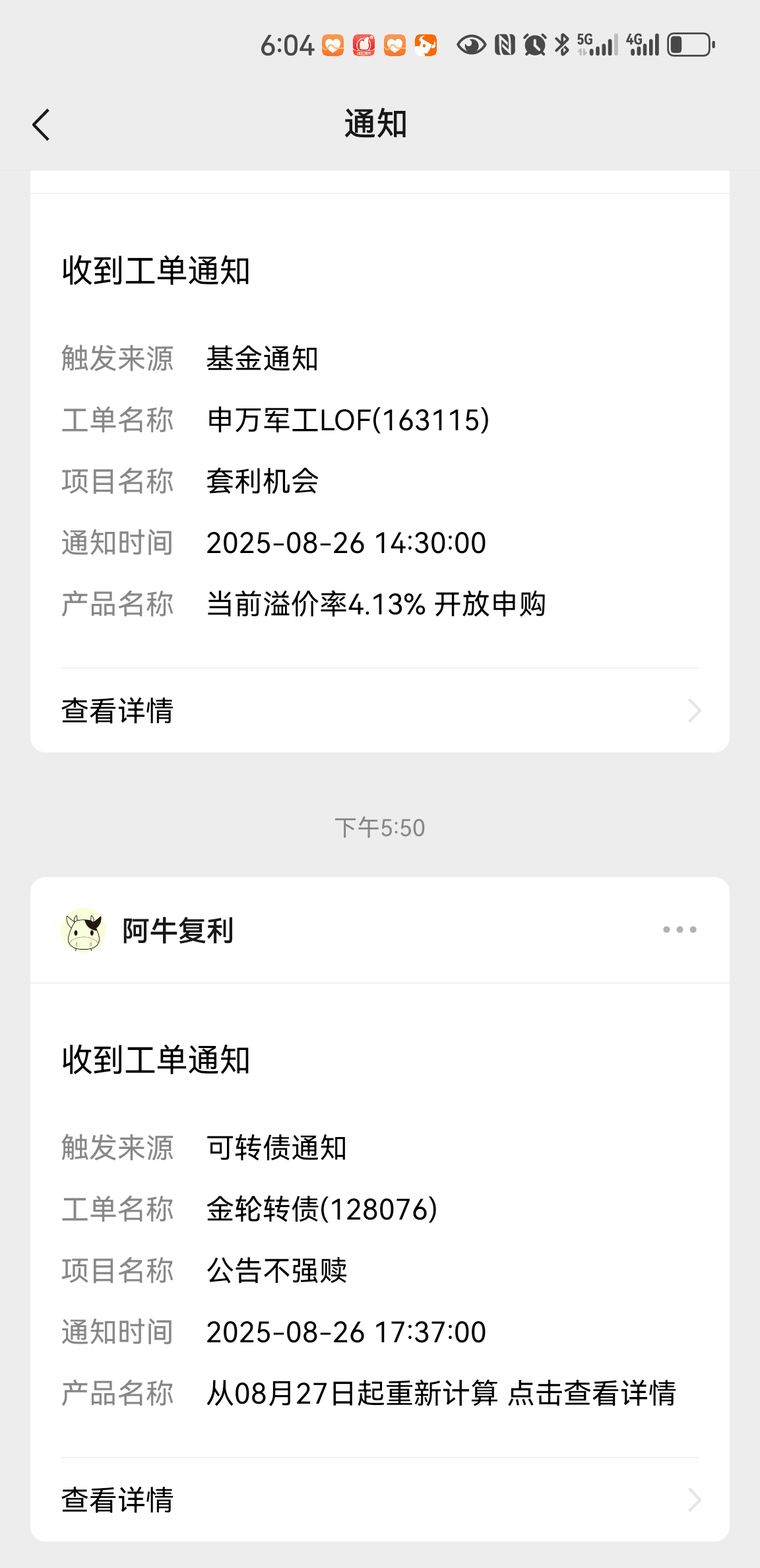Open 查看详情 for 申万军工LOF notification
The height and width of the screenshot is (1568, 760).
point(380,711)
